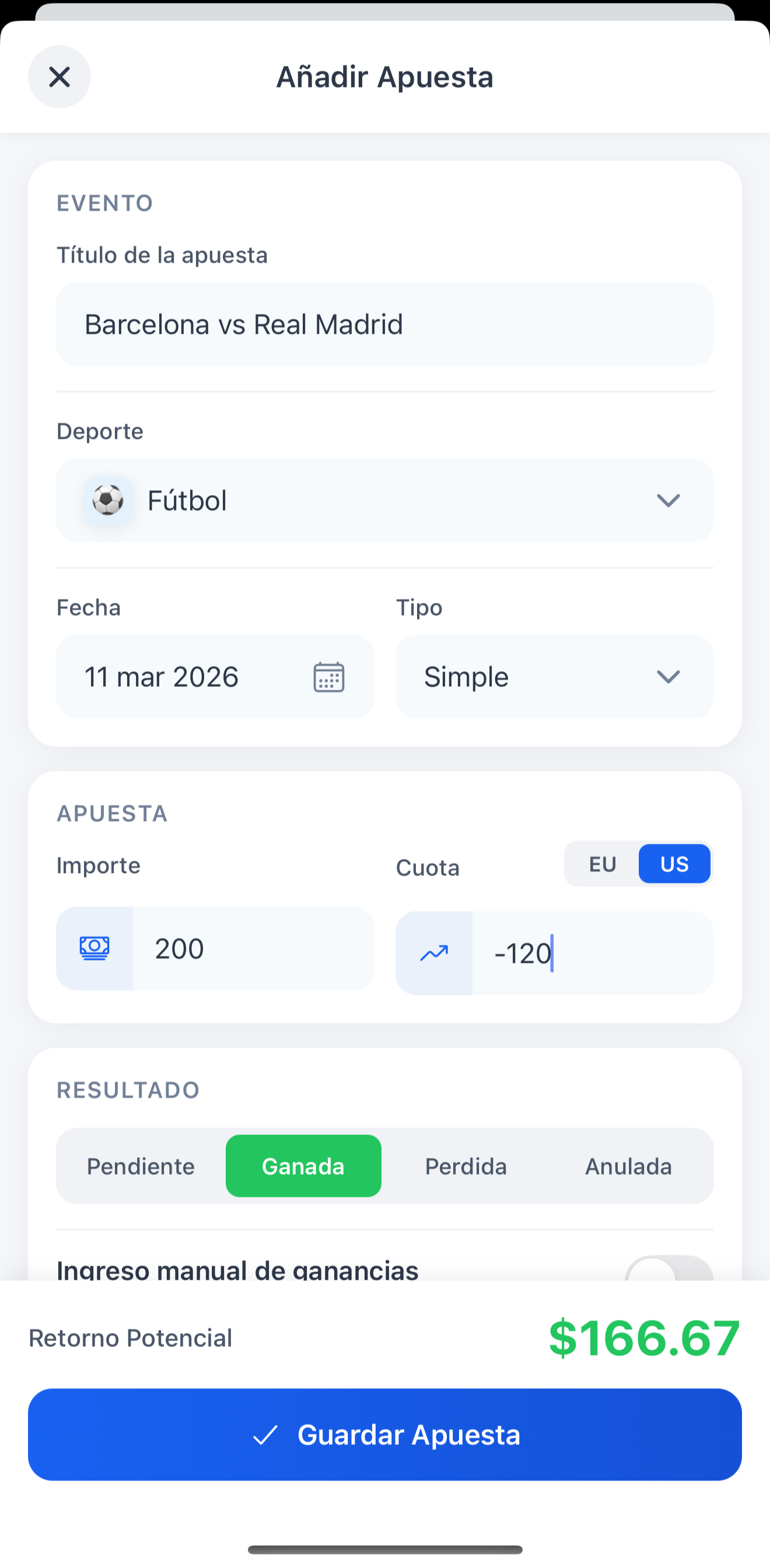Screen dimensions: 770x1568
Task: Close the Añadir Apuesta dialog
Action: (x=59, y=76)
